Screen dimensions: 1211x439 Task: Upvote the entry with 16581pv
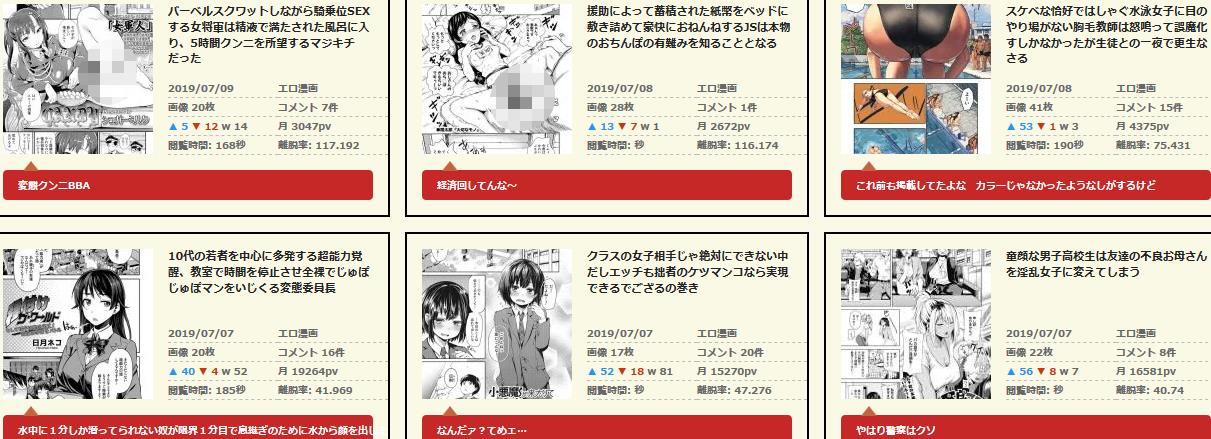pyautogui.click(x=1011, y=371)
